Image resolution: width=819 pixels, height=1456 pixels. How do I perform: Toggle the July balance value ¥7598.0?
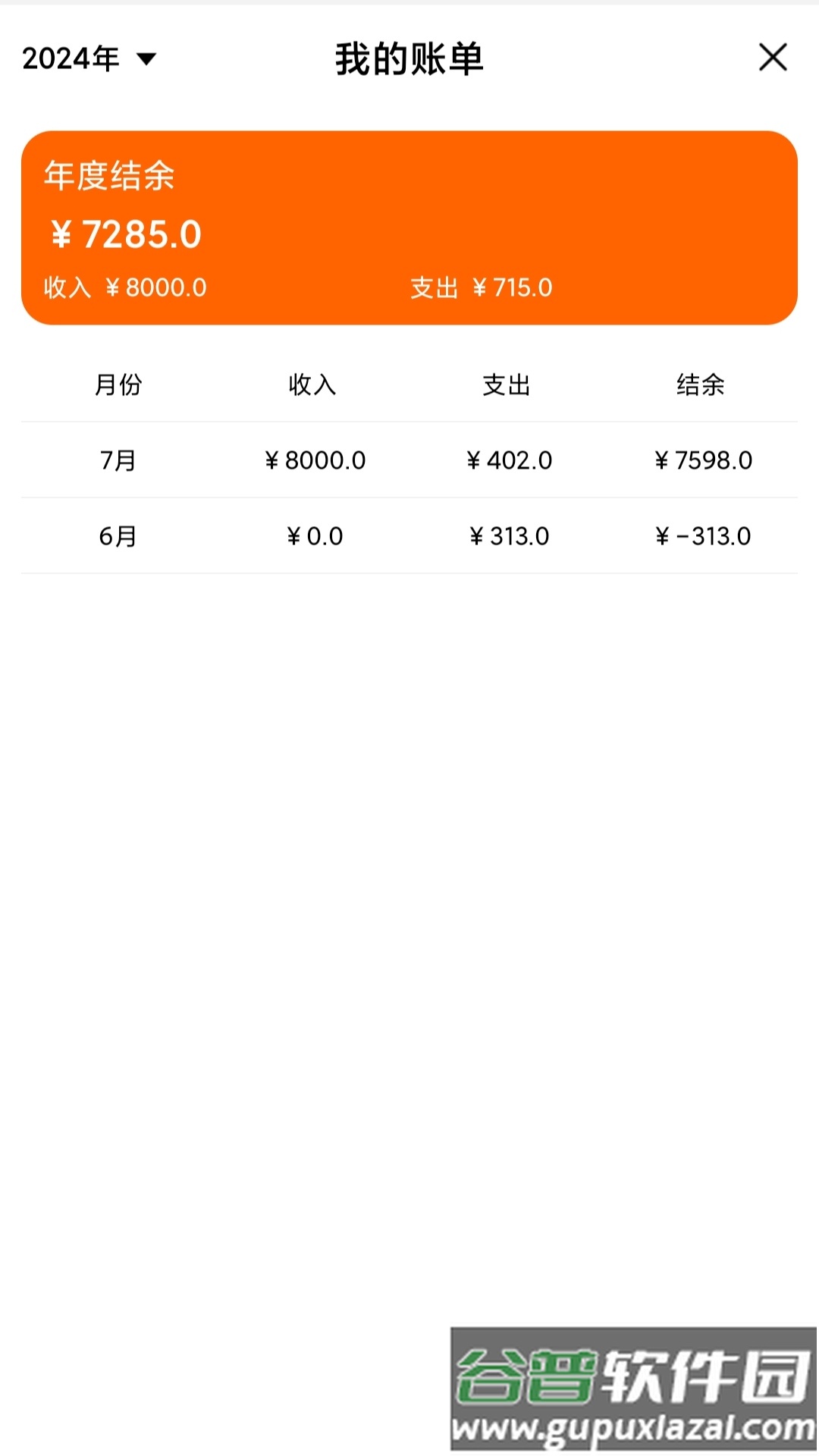point(703,460)
